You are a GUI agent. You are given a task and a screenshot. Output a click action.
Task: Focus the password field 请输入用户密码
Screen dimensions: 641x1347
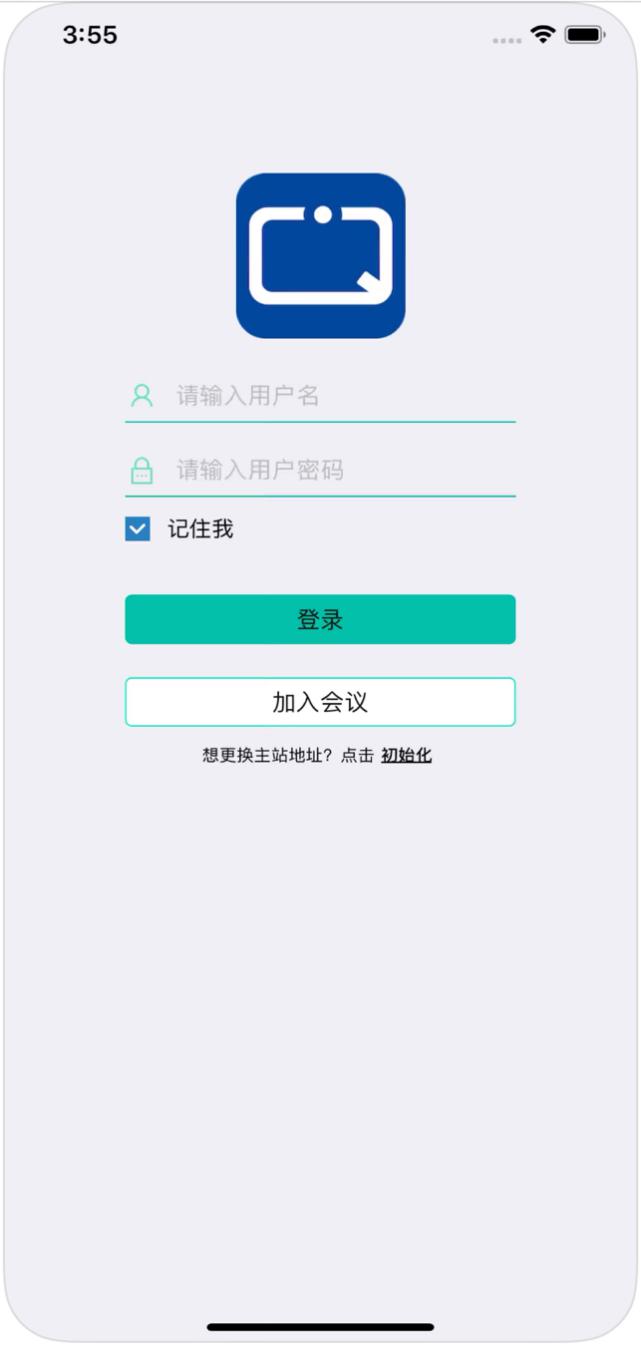340,470
